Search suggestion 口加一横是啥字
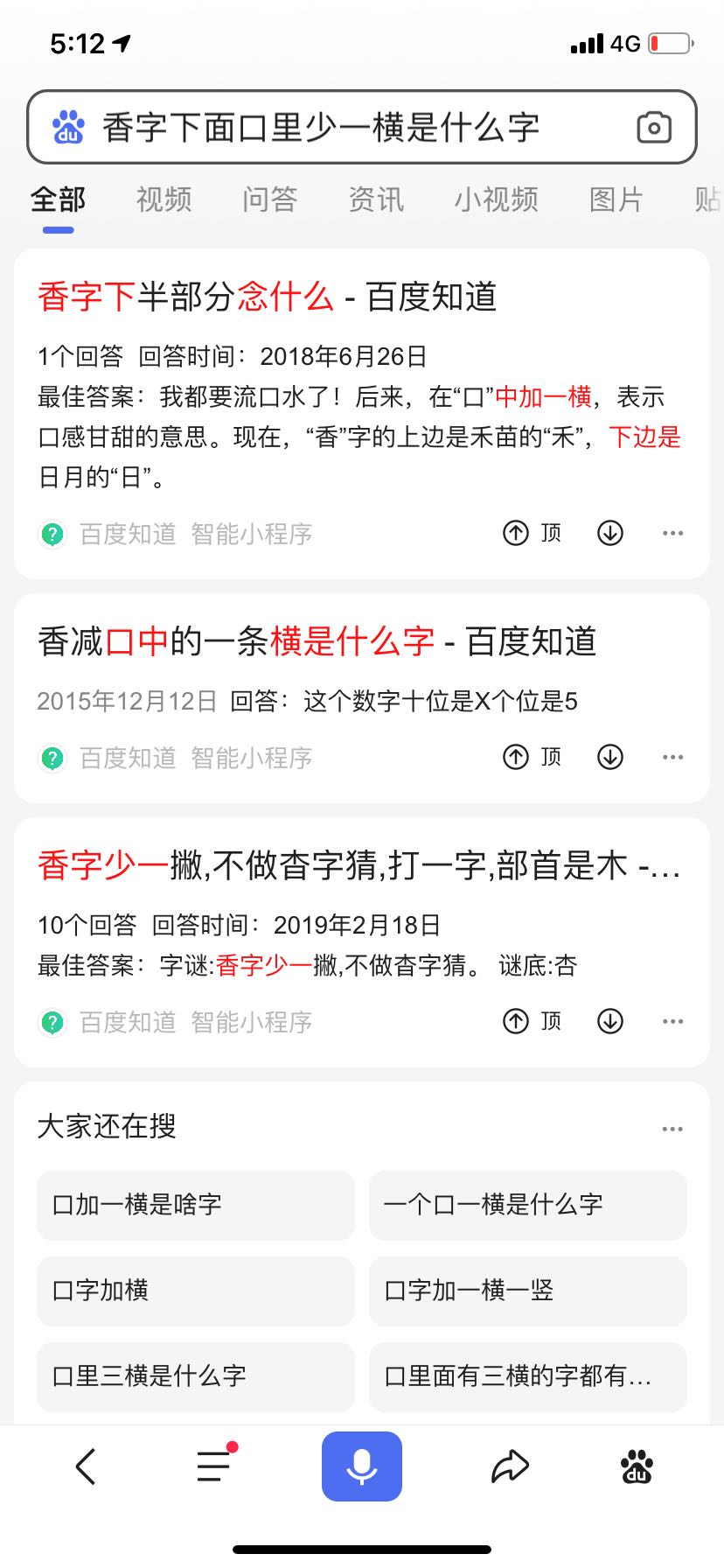The width and height of the screenshot is (724, 1568). pos(196,1205)
